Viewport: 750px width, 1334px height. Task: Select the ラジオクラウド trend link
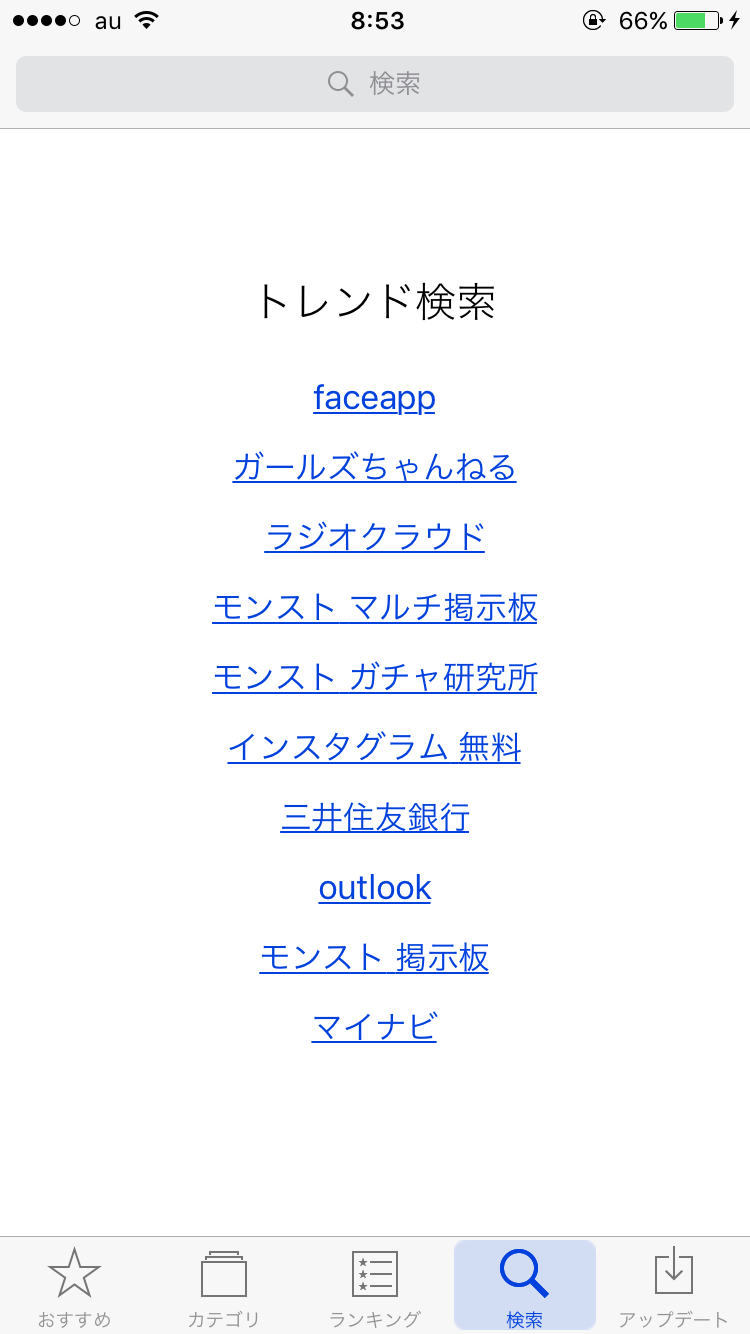point(375,537)
